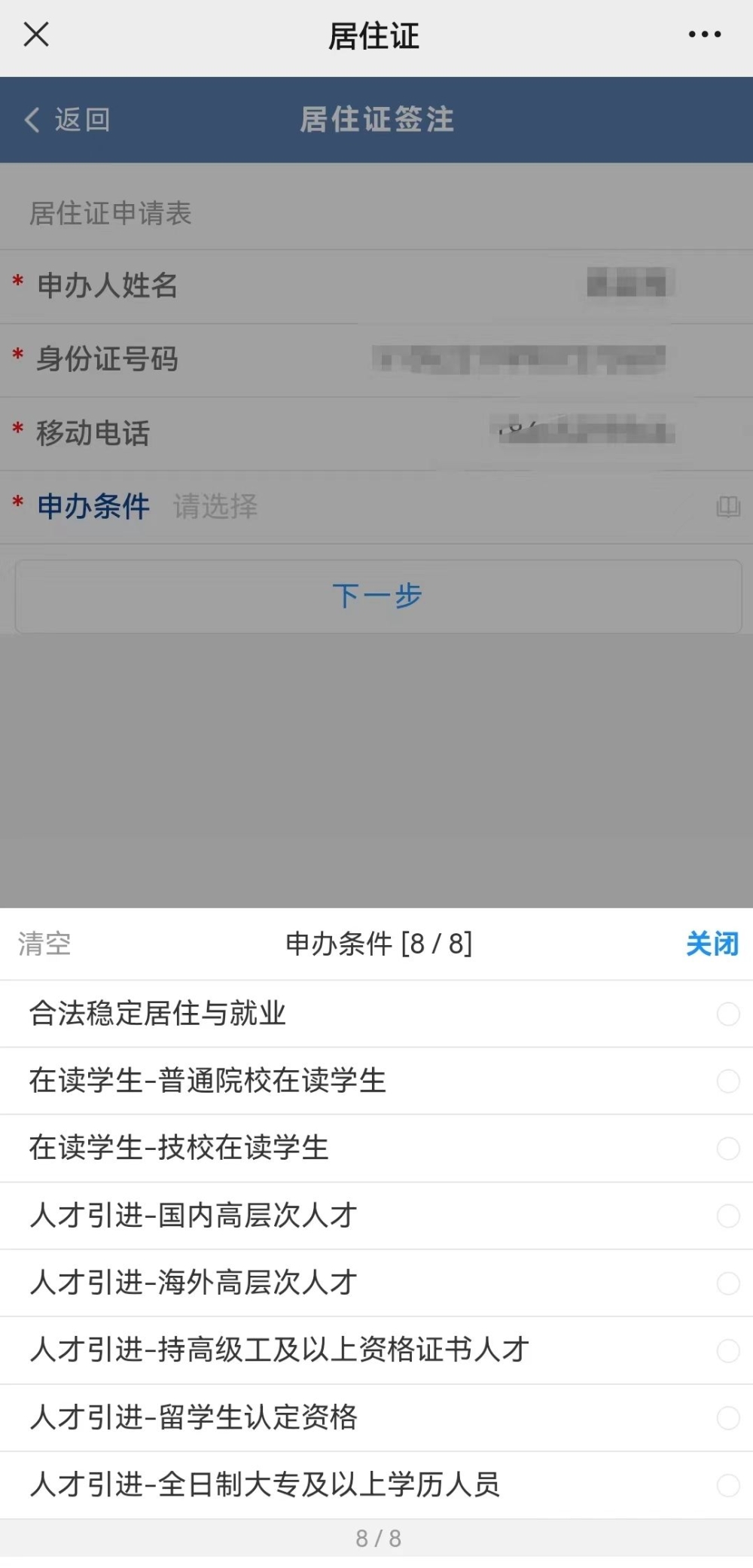Screen dimensions: 753x1568
Task: Pick 在读学生-技校在读学生
Action: point(376,1149)
